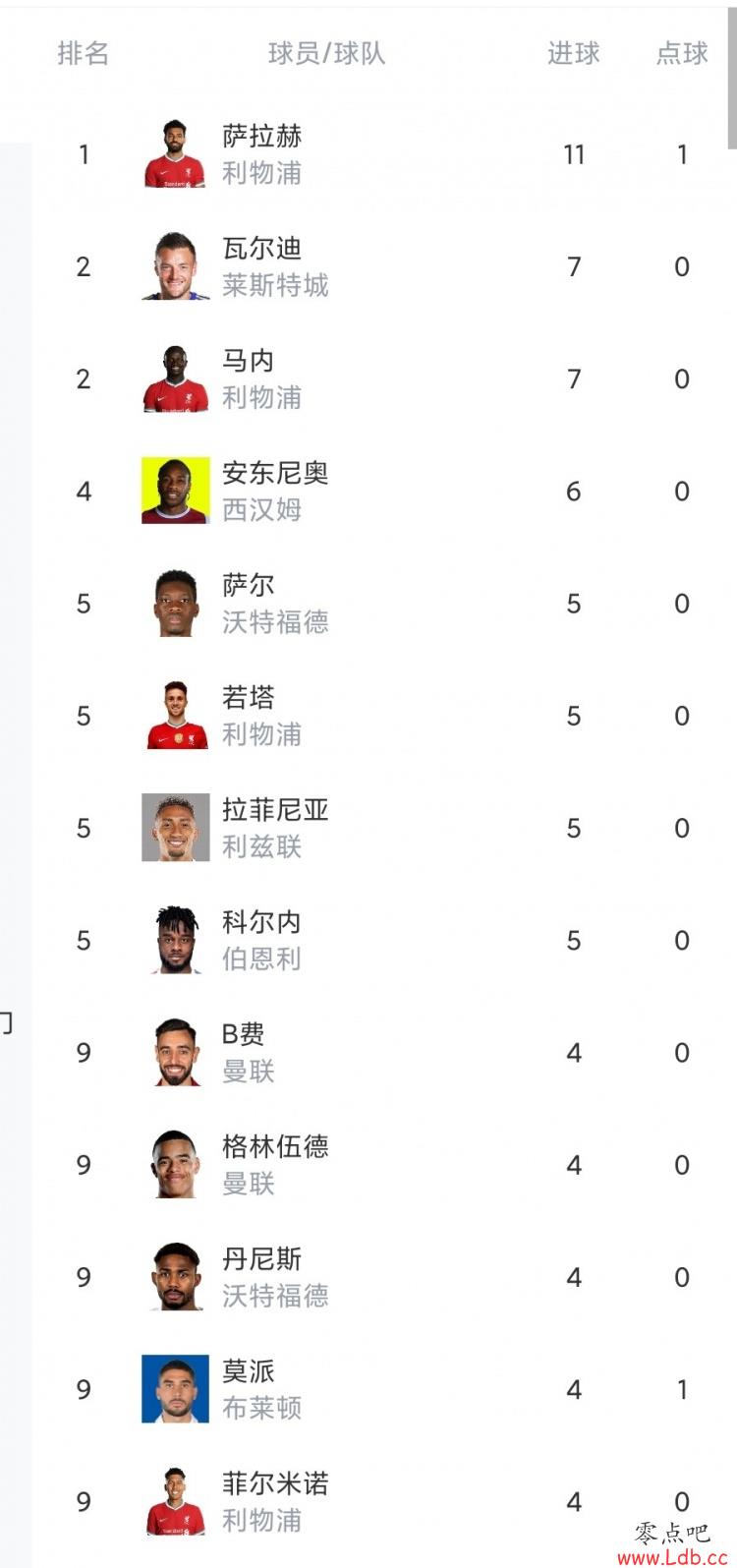
Task: Open 萨尔 of 沃特福德
Action: point(383,603)
